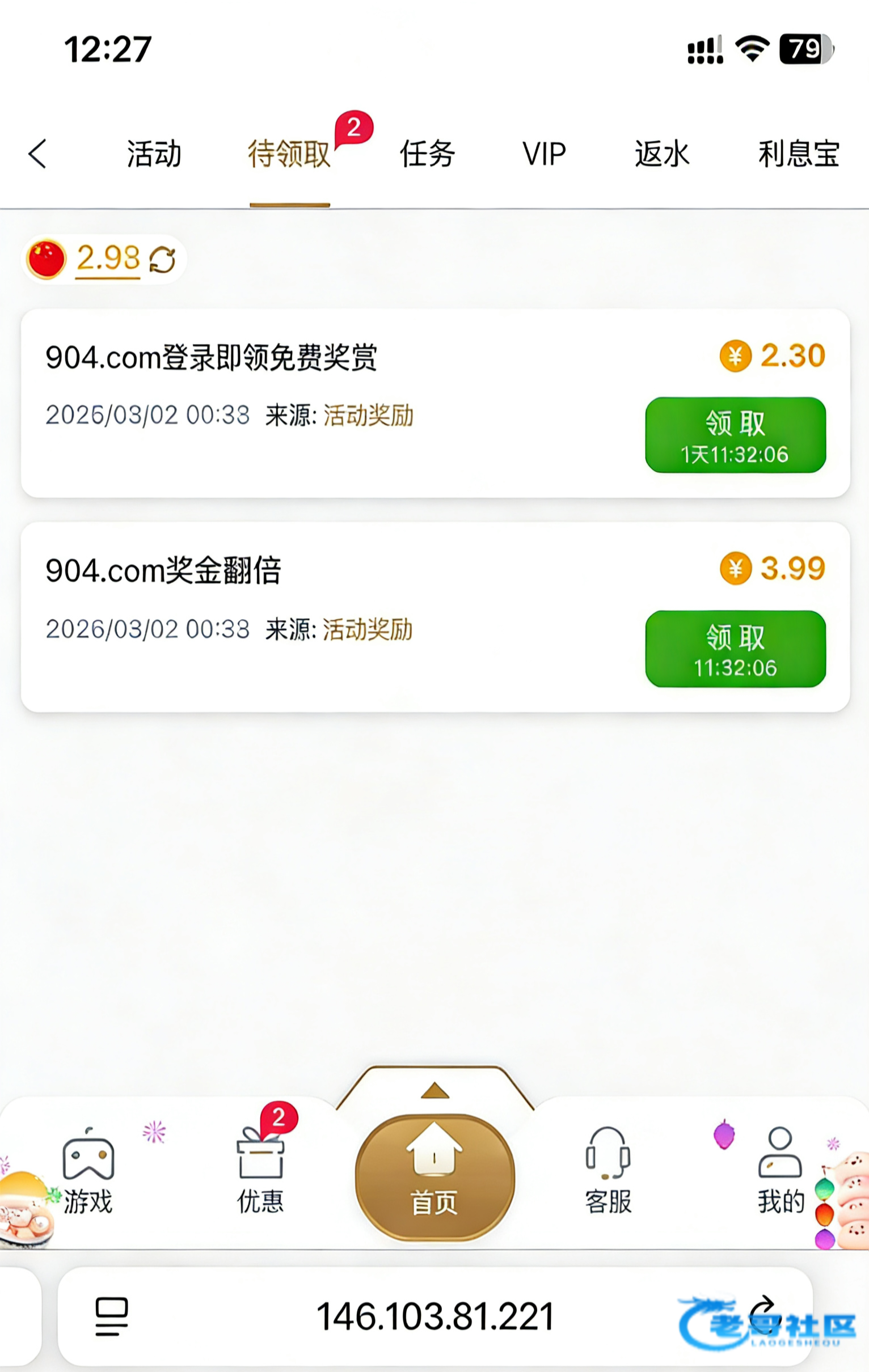The width and height of the screenshot is (869, 1372).
Task: Claim the 2.30 登录即领免费奖赏 reward
Action: coord(735,435)
